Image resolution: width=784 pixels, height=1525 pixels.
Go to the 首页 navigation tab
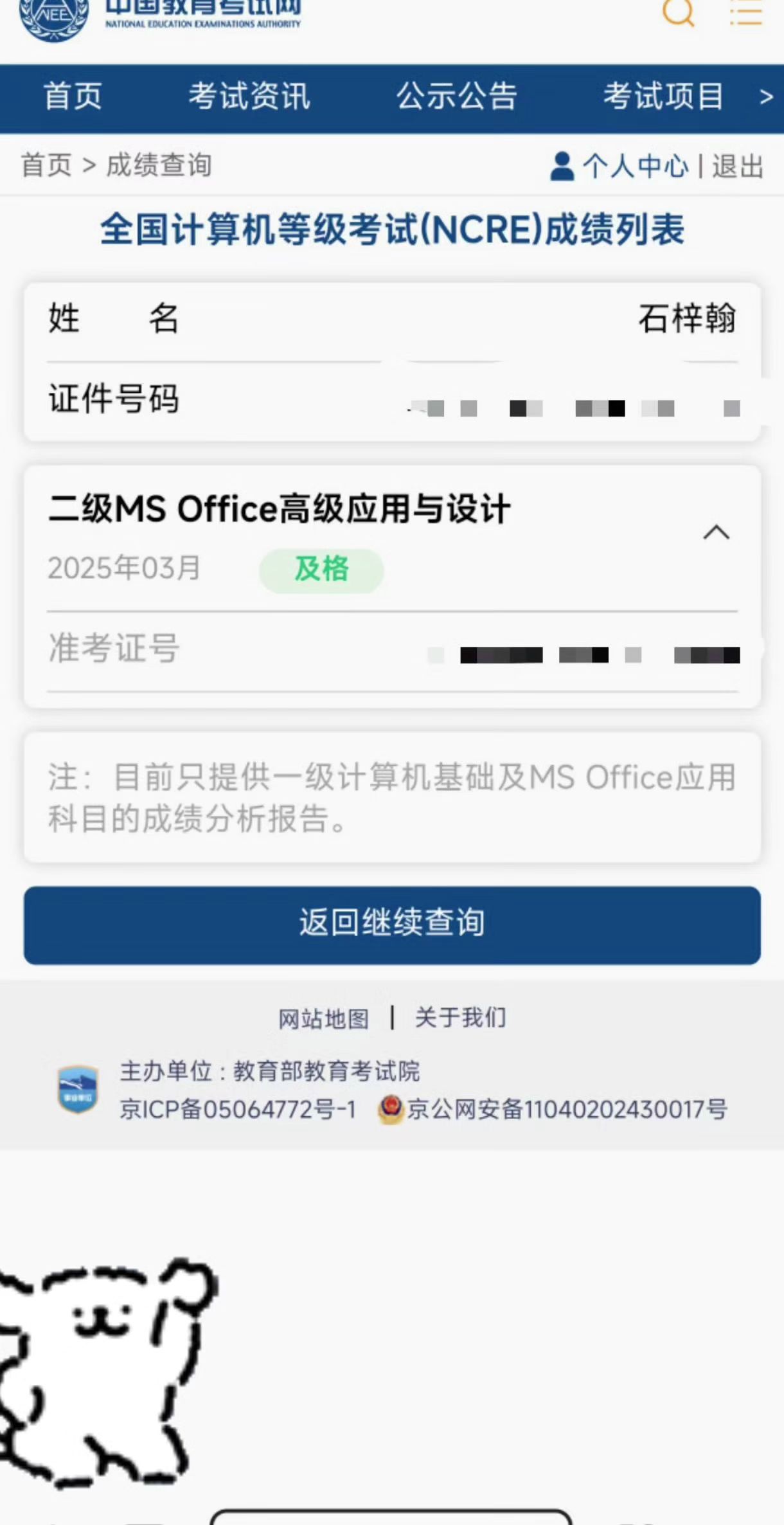point(73,96)
